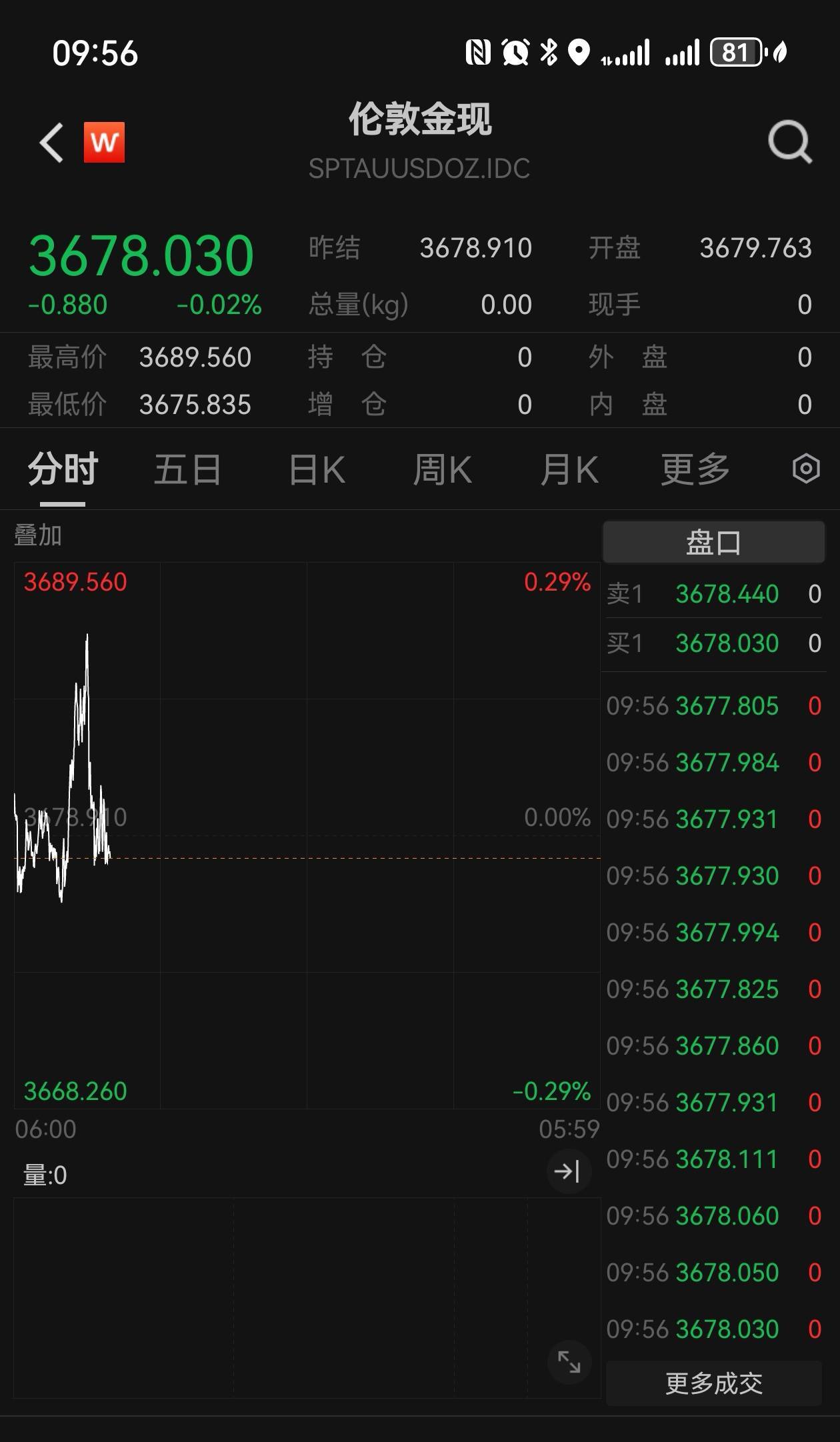Open the Wind app W logo
The height and width of the screenshot is (1442, 840).
tap(105, 141)
